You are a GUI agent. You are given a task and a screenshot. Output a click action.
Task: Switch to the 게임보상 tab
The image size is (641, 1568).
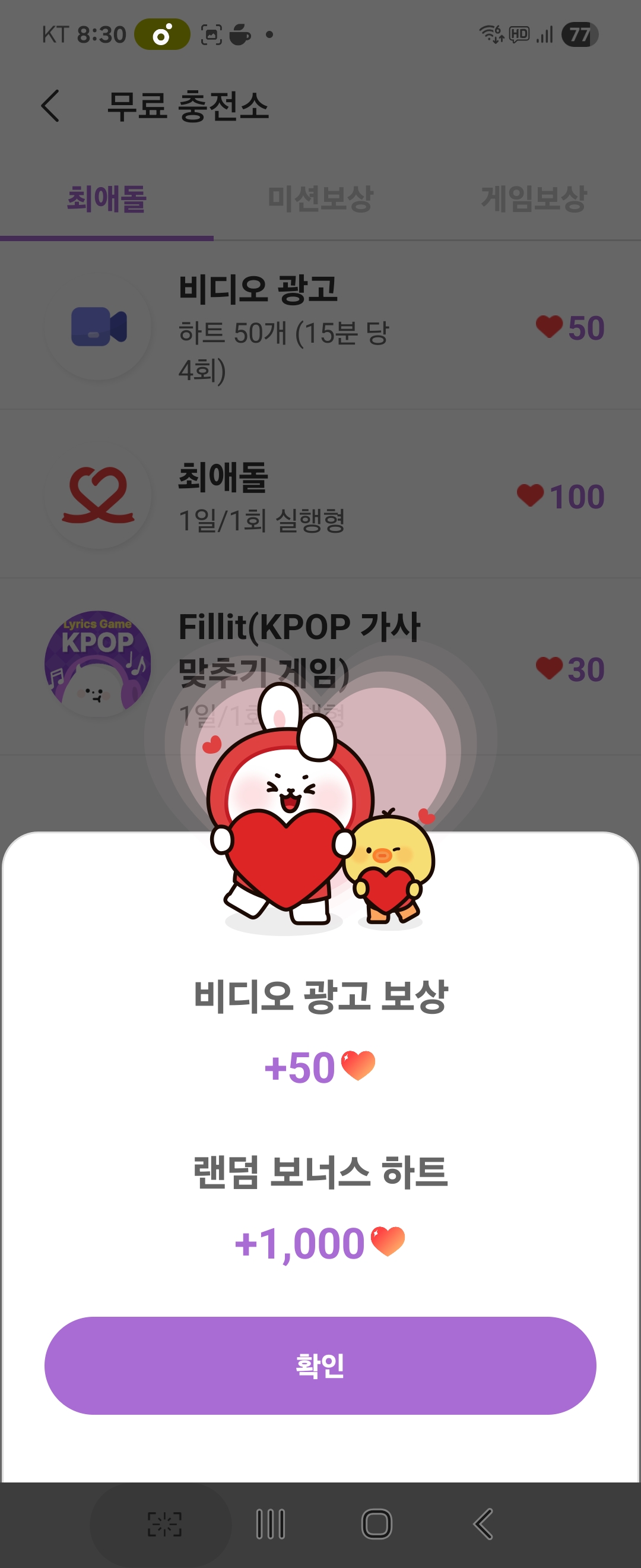point(534,199)
